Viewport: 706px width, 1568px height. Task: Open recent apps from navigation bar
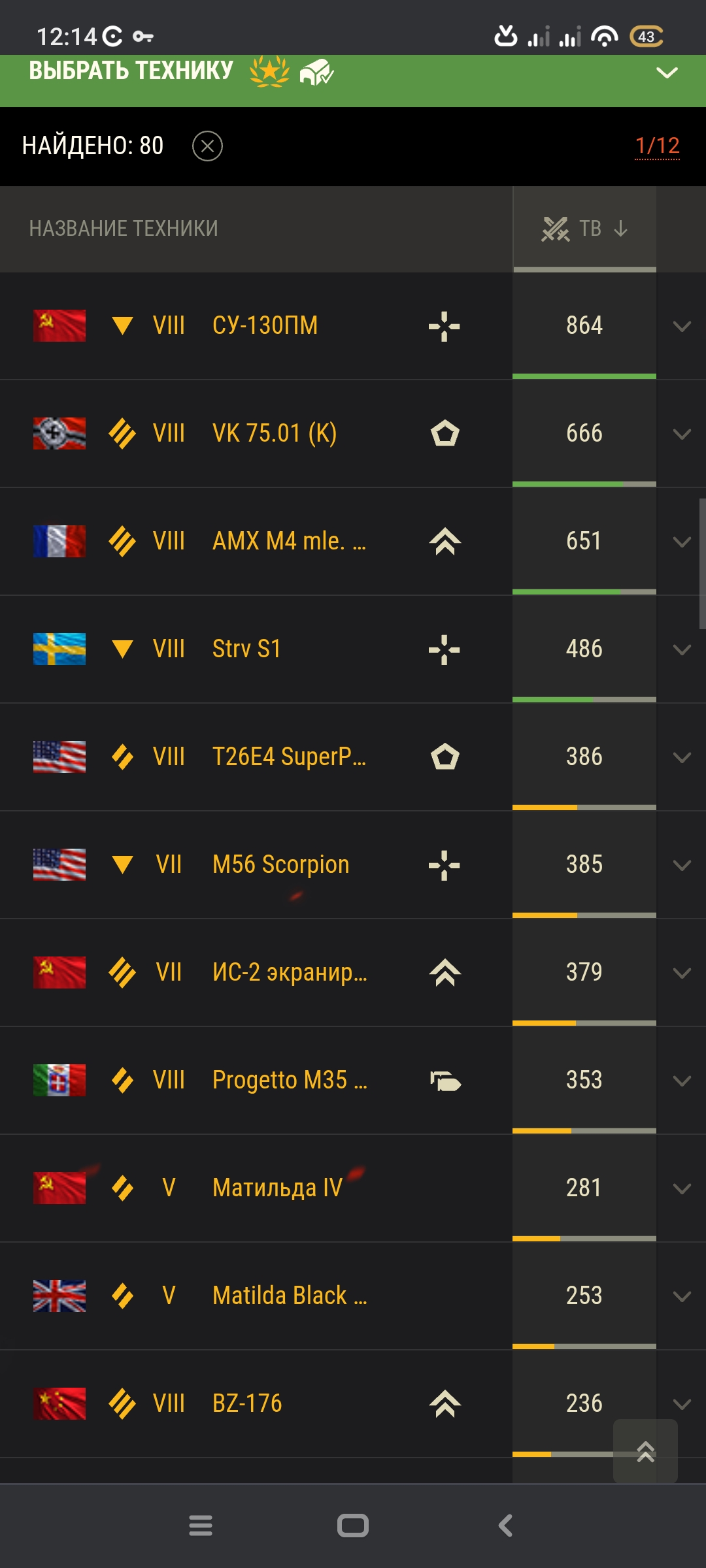[x=201, y=1526]
